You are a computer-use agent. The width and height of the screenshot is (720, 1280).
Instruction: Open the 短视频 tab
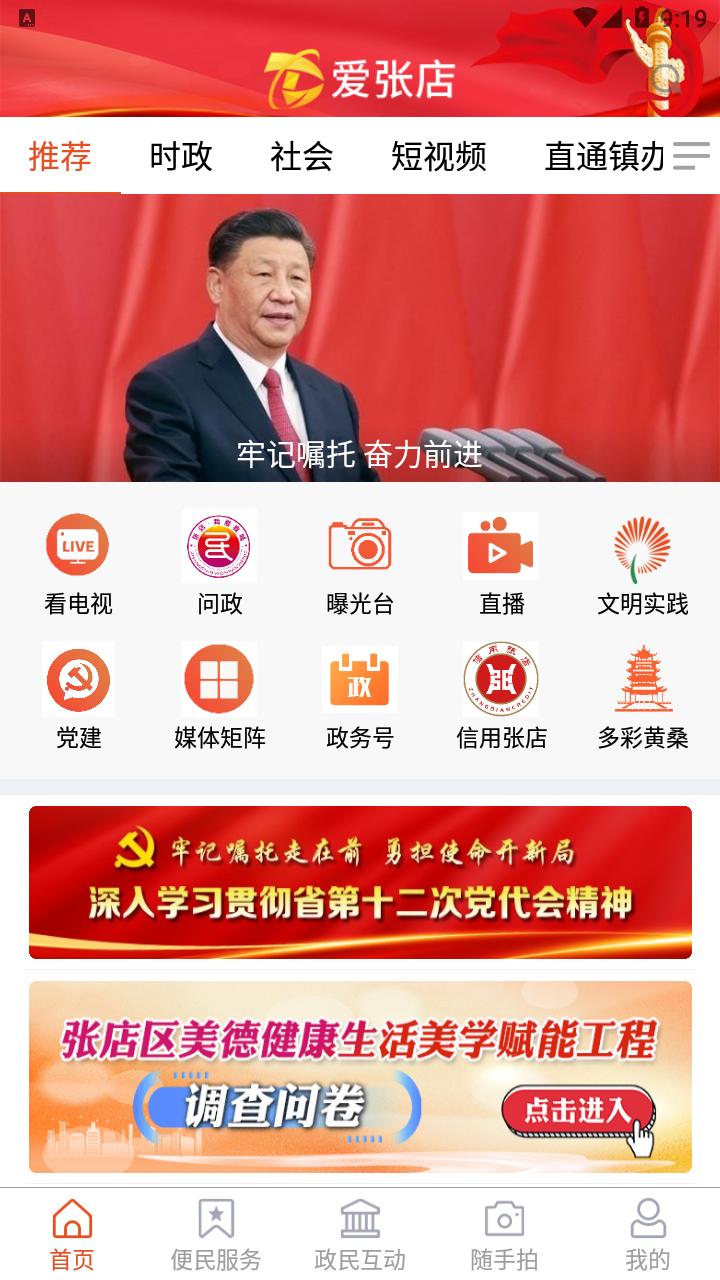439,156
